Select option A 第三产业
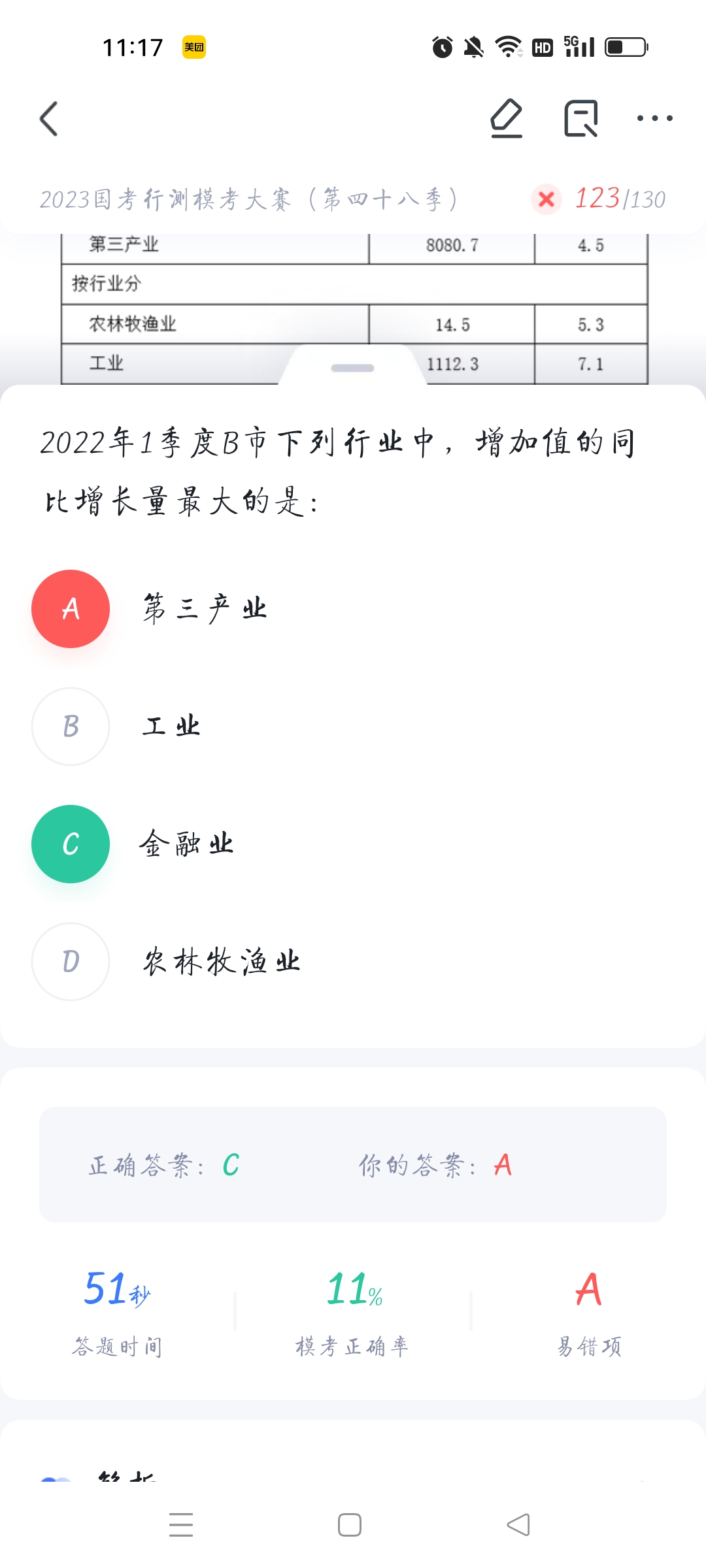The width and height of the screenshot is (706, 1568). tap(71, 609)
